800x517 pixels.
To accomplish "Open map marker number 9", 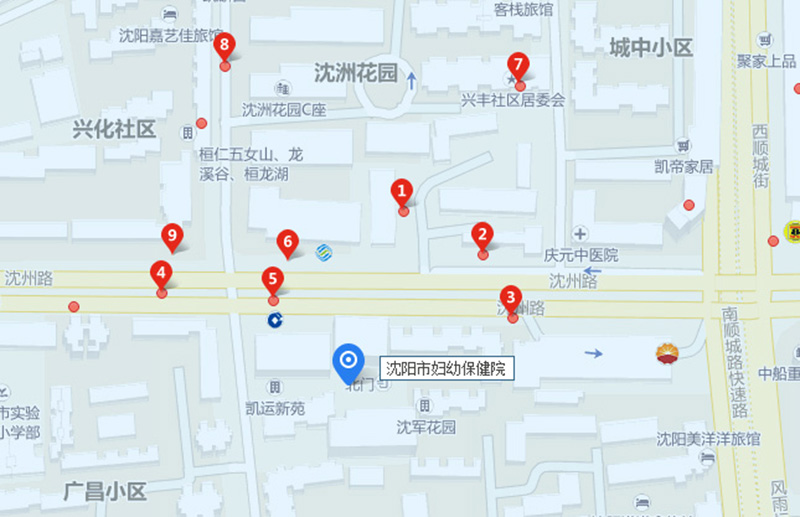I will coord(173,237).
